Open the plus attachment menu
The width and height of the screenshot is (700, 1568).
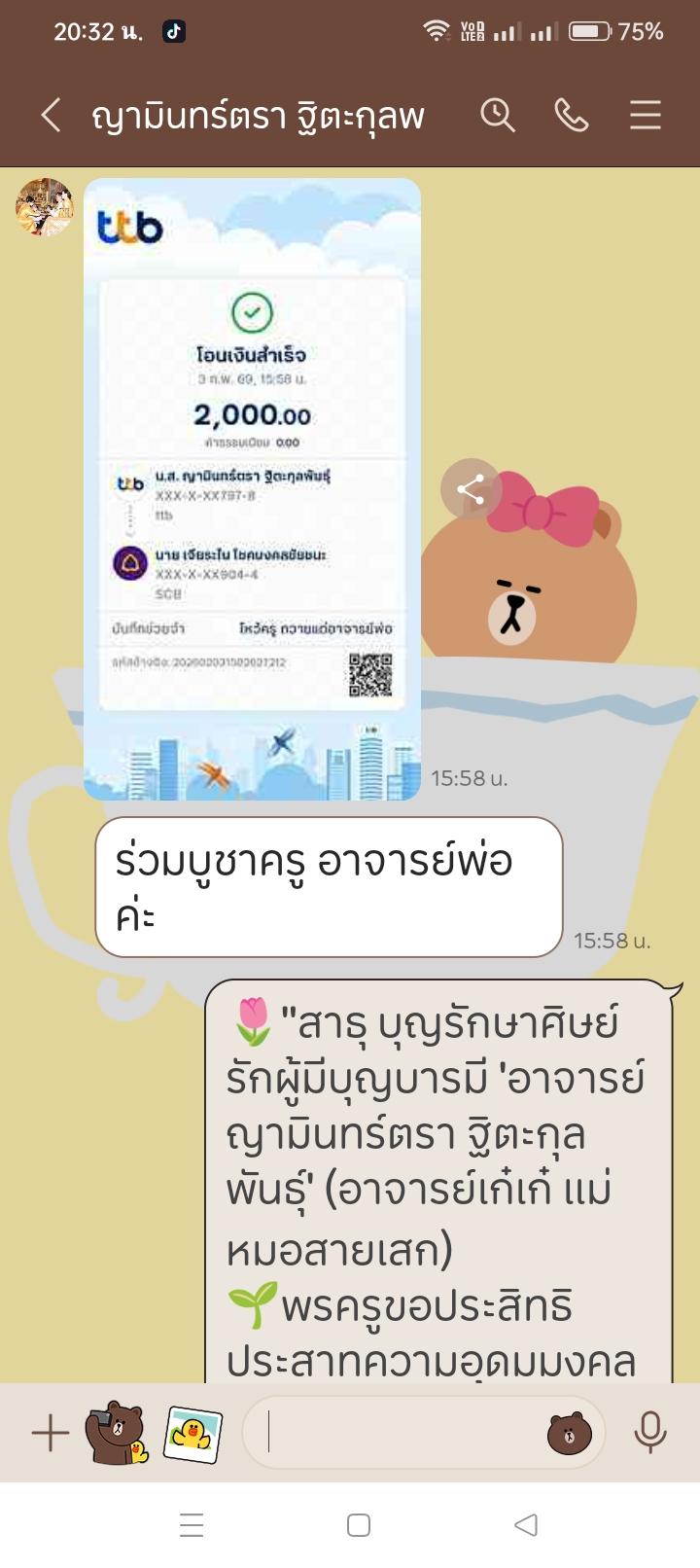(50, 1433)
